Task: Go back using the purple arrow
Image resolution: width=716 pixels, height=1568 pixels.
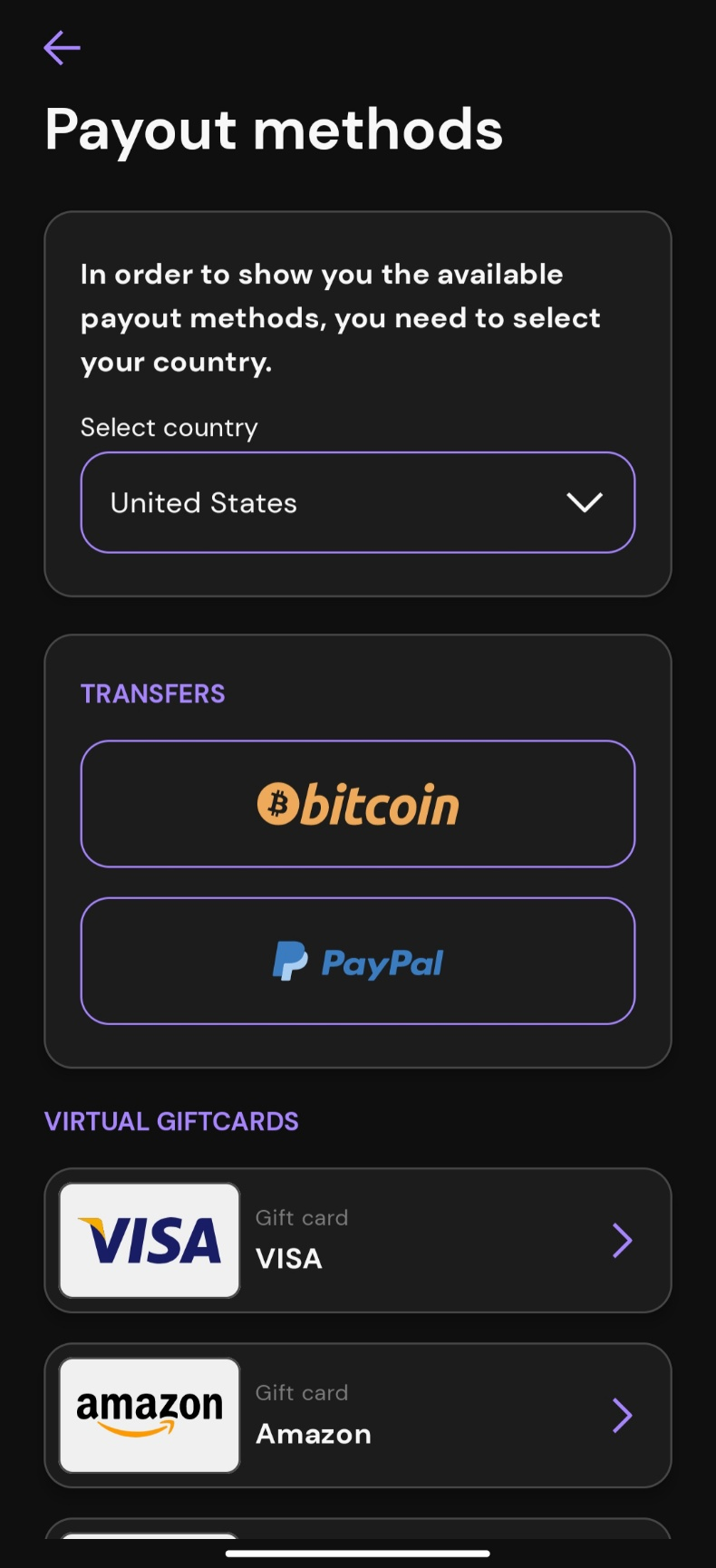Action: (62, 48)
